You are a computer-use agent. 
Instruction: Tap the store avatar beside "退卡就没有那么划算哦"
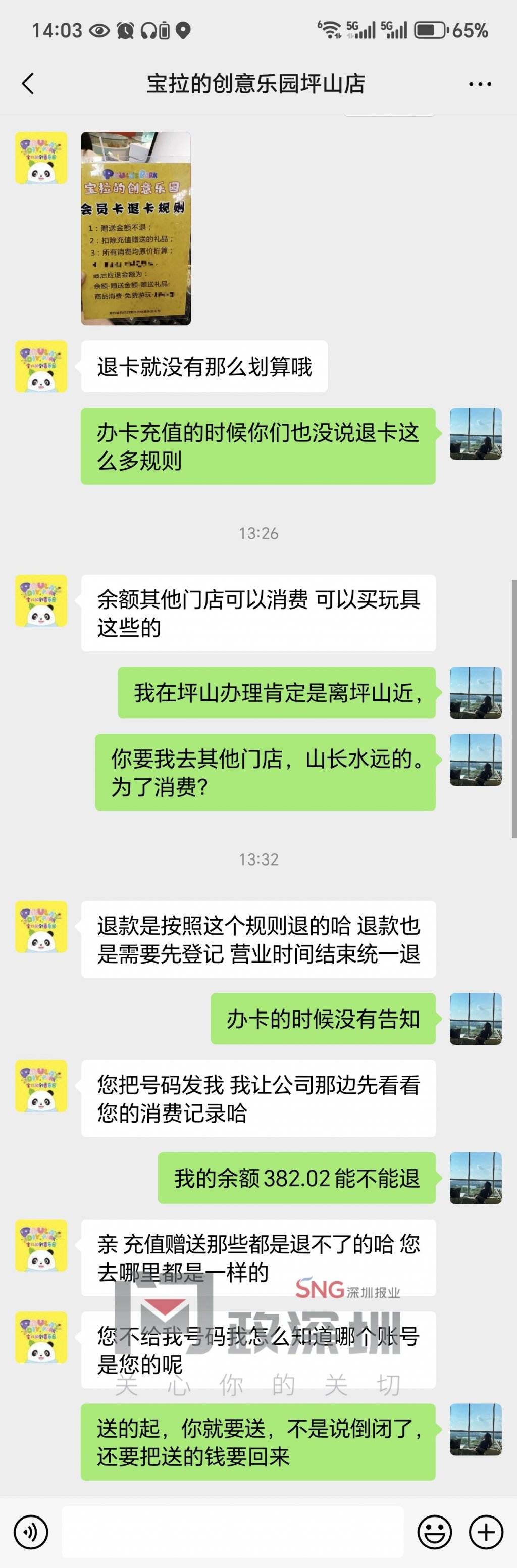(41, 367)
